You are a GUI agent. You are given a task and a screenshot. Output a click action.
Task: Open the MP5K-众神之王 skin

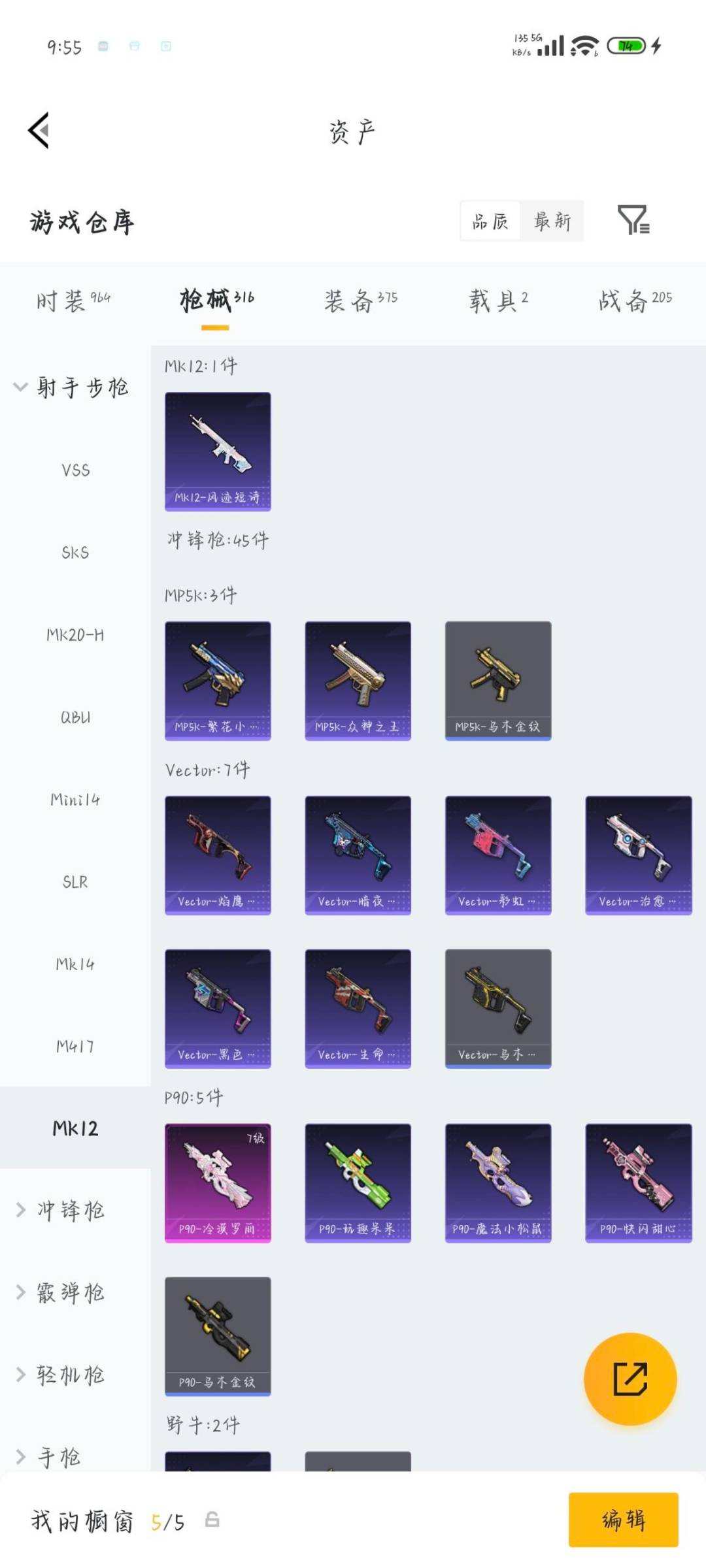point(358,681)
